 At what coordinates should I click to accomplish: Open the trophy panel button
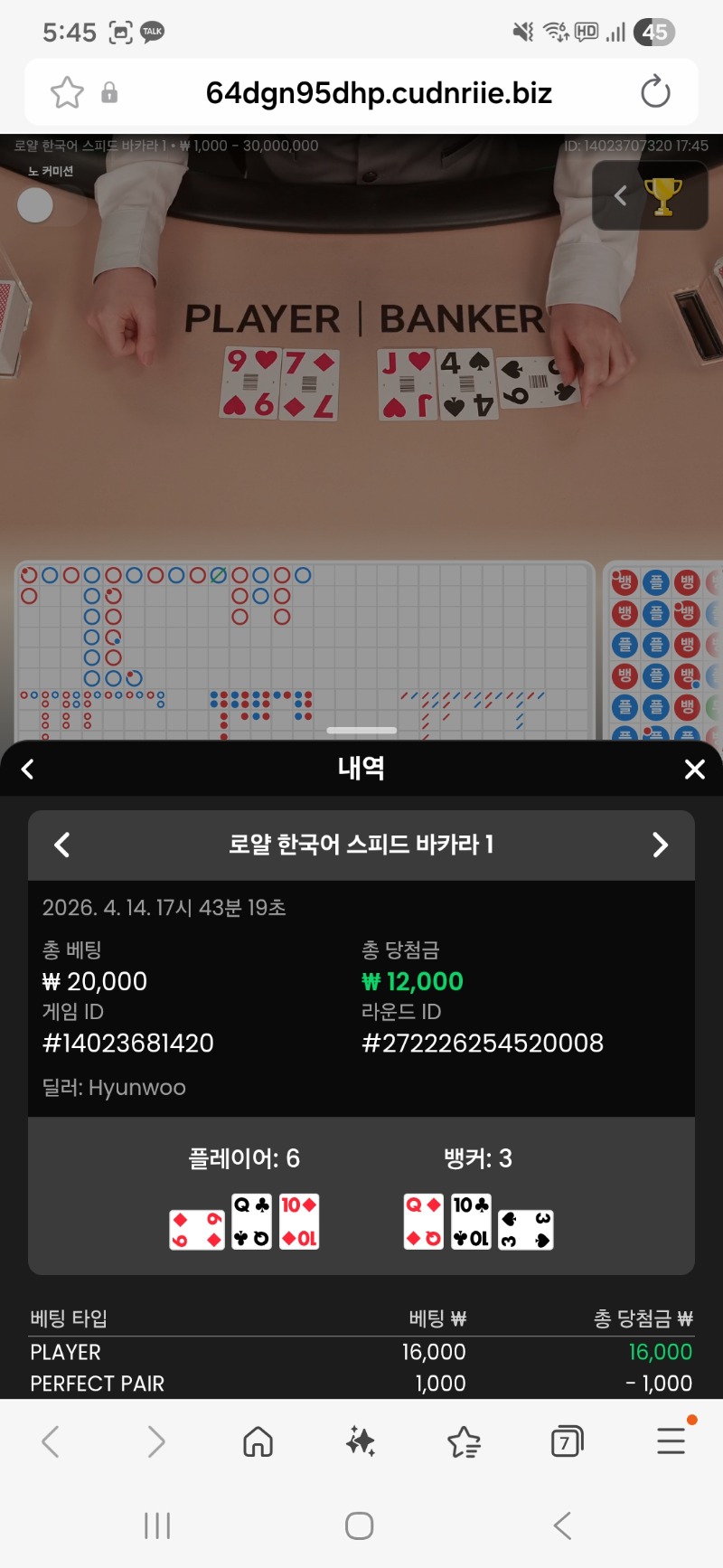point(650,195)
